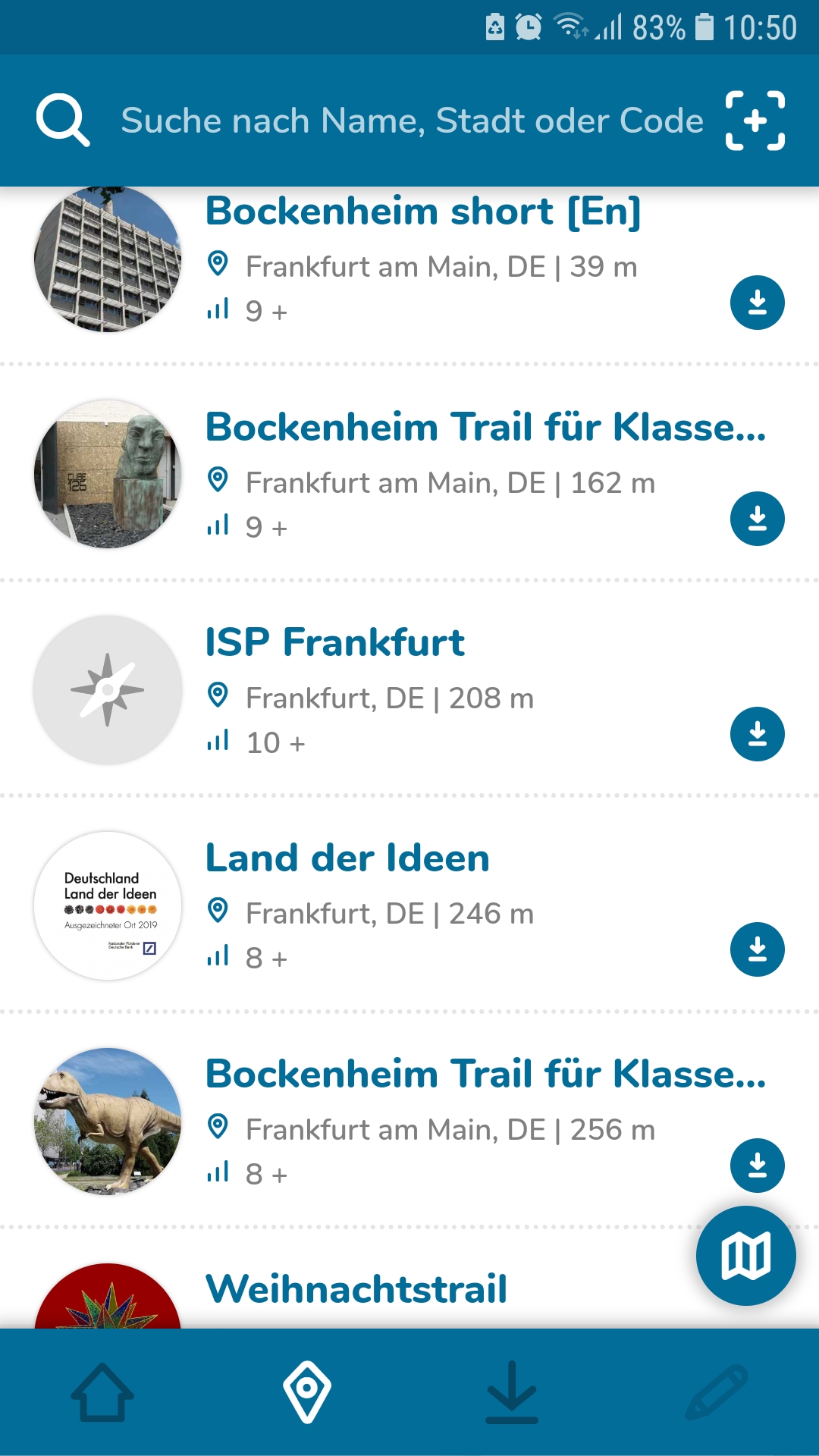819x1456 pixels.
Task: Start download for the dinosaur Bockenheim Trail
Action: [756, 1166]
